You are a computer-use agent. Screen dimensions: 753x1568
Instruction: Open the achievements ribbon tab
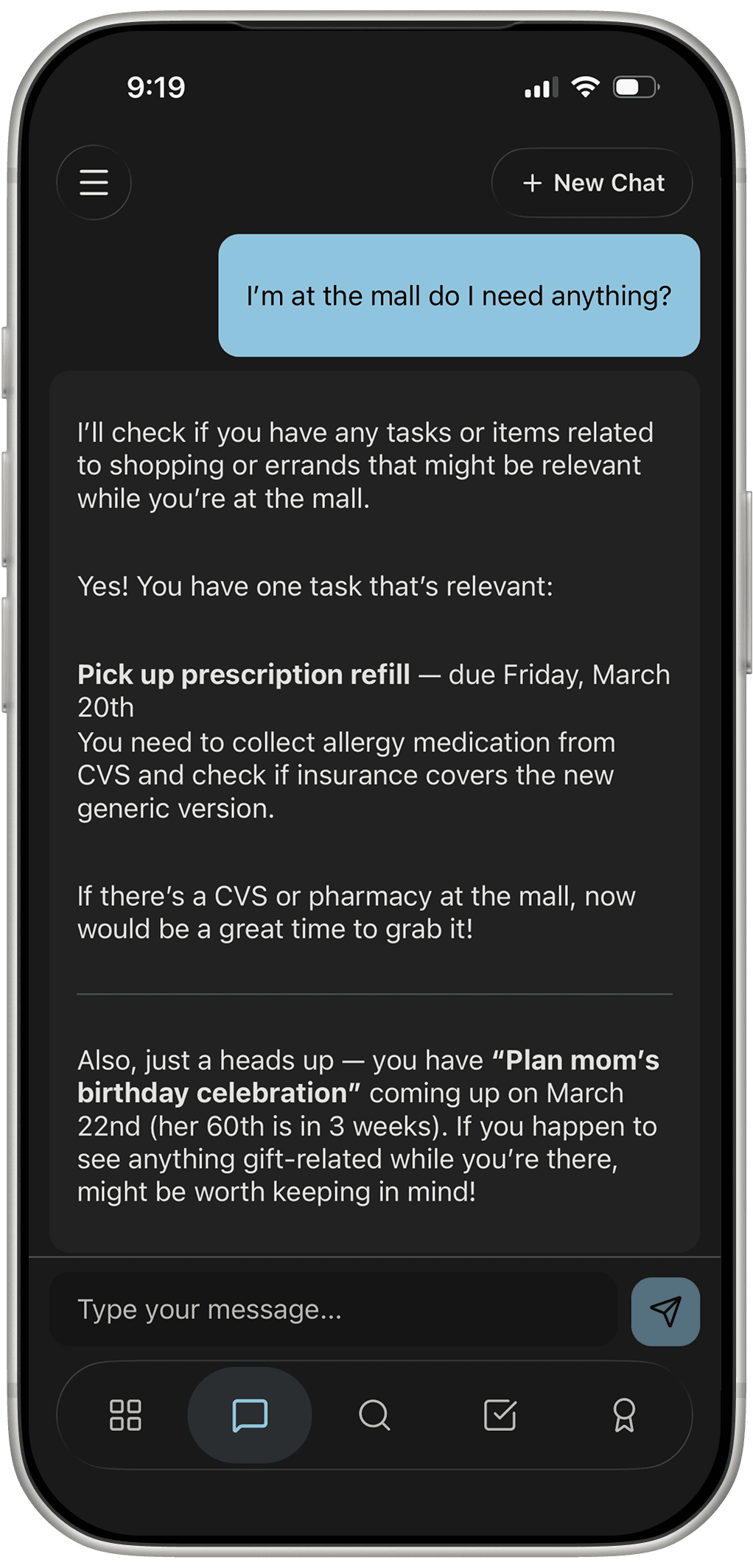coord(624,1415)
